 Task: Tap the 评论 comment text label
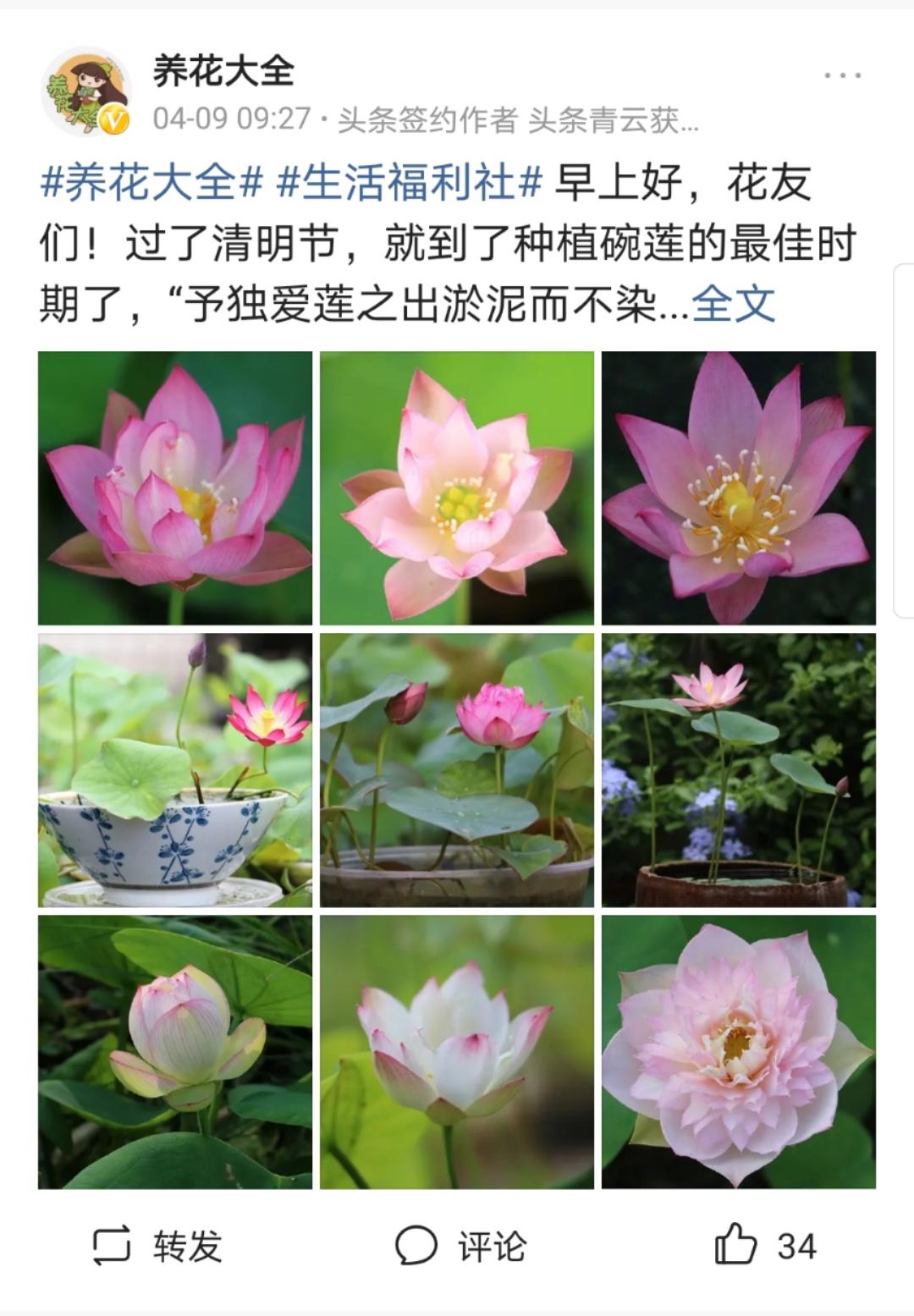(491, 1245)
